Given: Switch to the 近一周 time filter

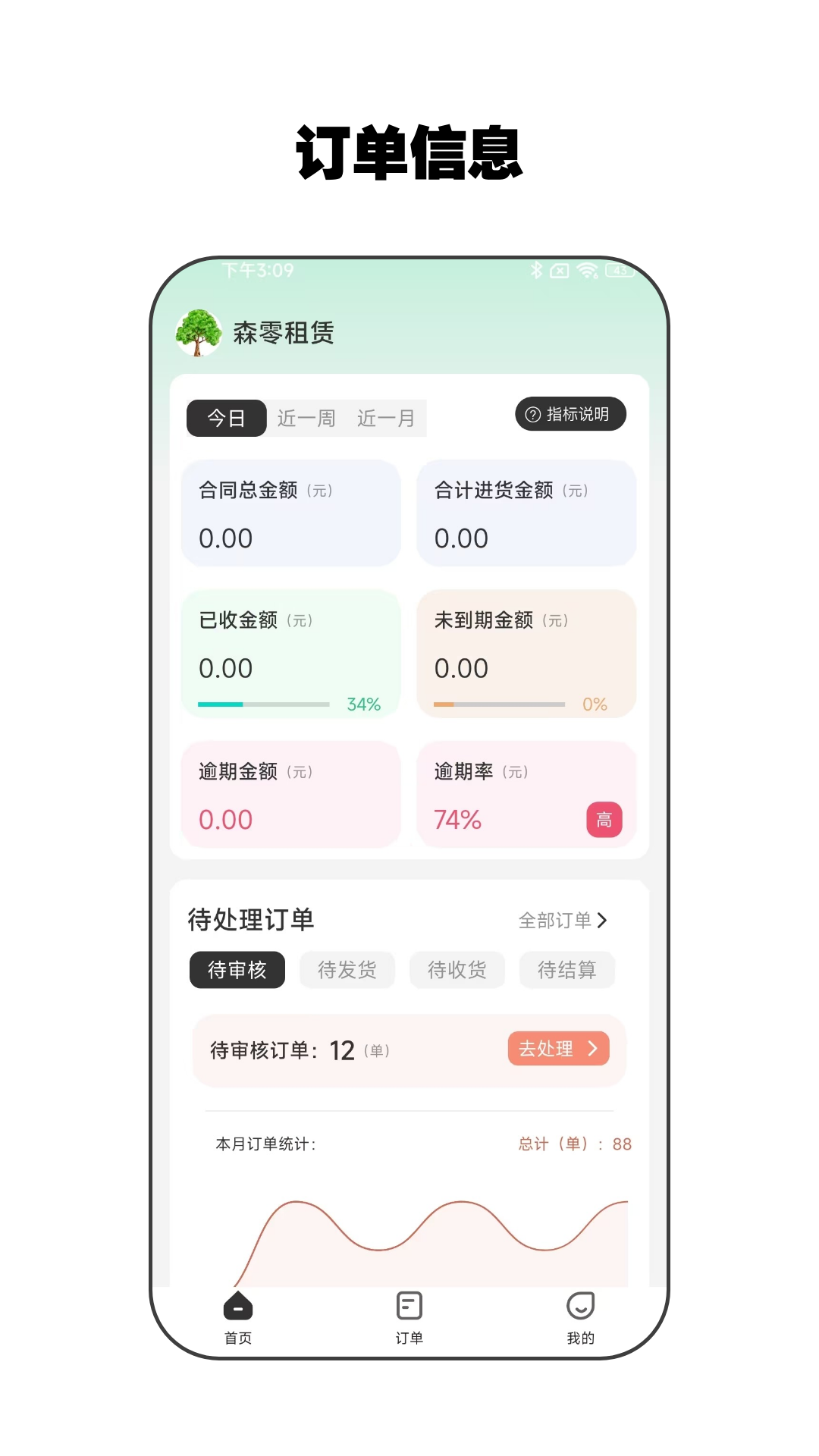Looking at the screenshot, I should (306, 418).
